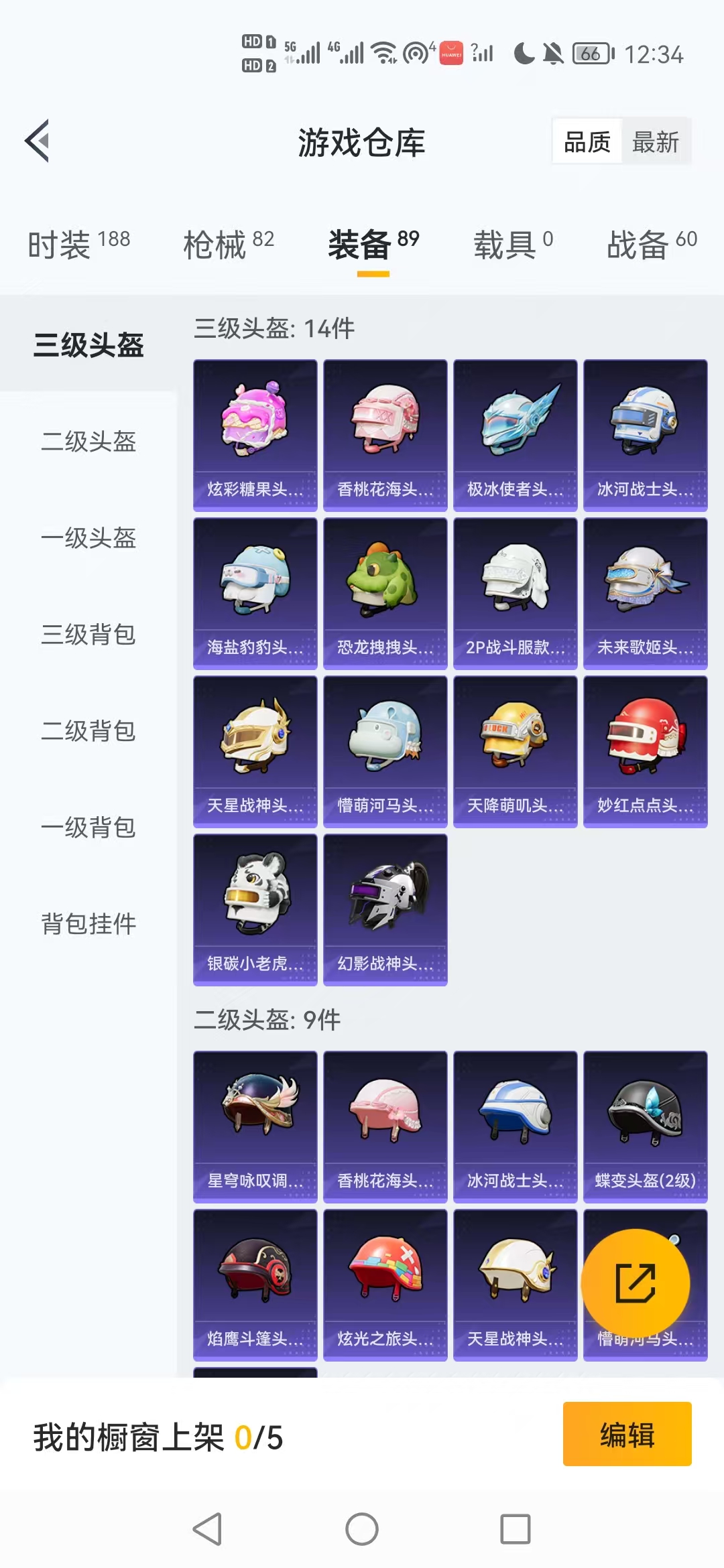The width and height of the screenshot is (724, 1568).
Task: Switch to the 枪械 tab
Action: [229, 244]
